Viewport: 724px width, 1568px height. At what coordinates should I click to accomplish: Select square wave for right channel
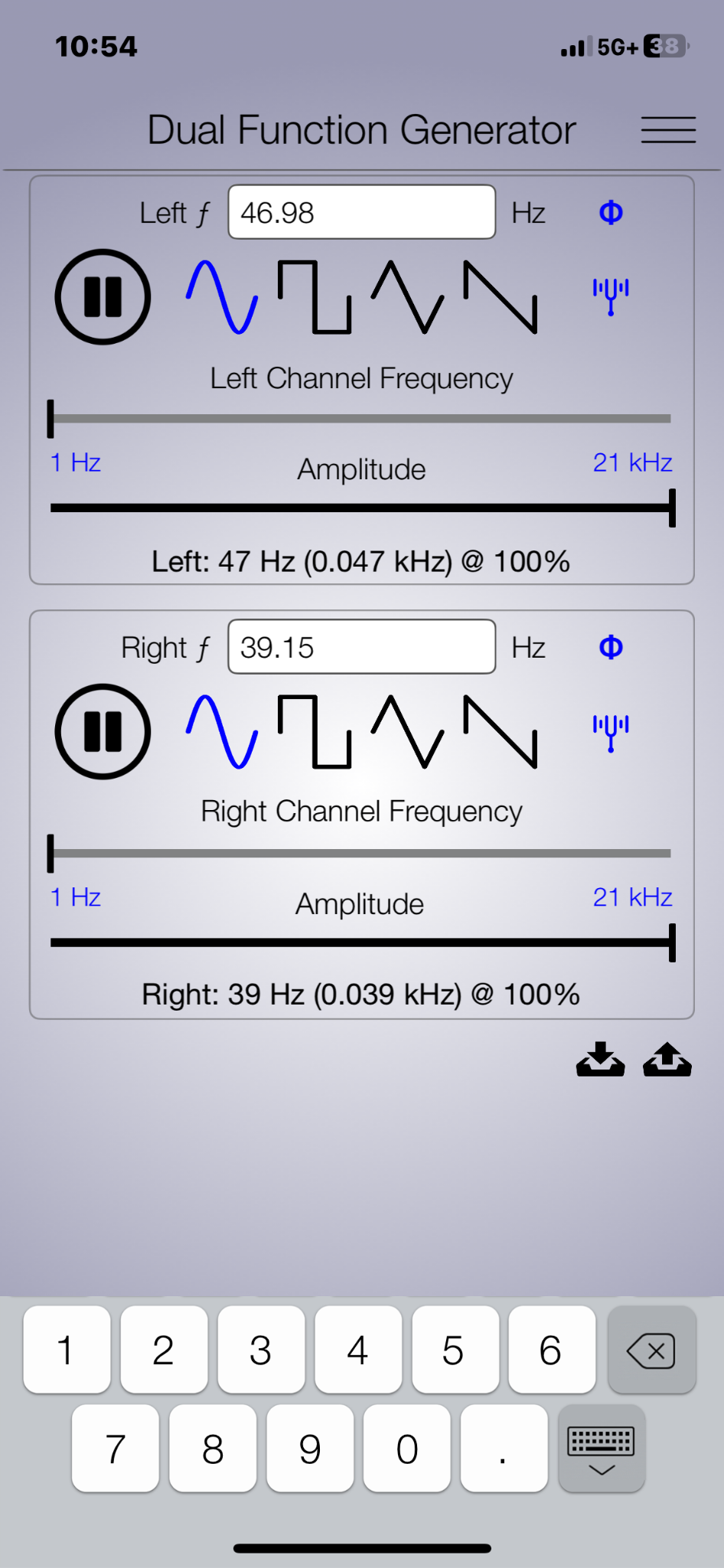pyautogui.click(x=315, y=731)
